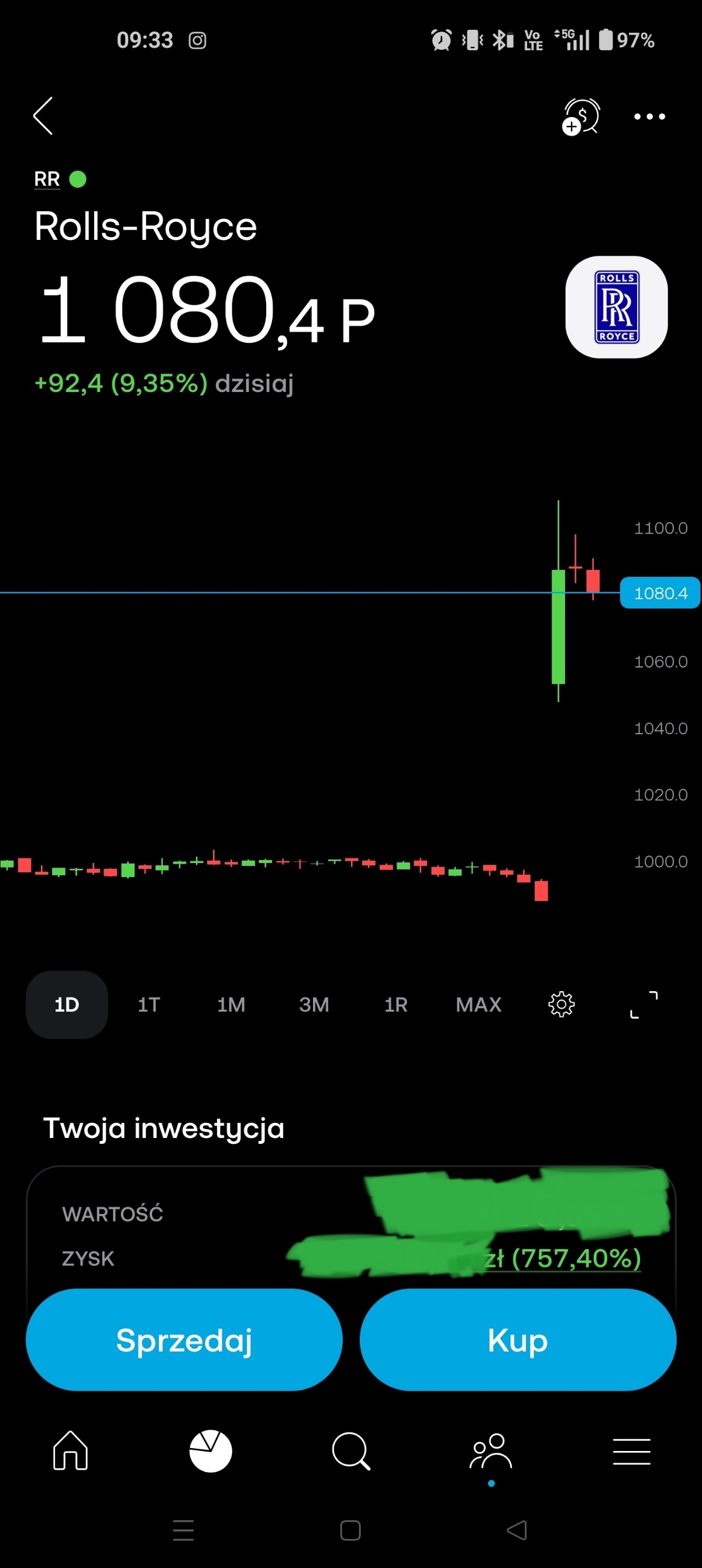Open chart settings gear
The width and height of the screenshot is (702, 1568).
[562, 1005]
